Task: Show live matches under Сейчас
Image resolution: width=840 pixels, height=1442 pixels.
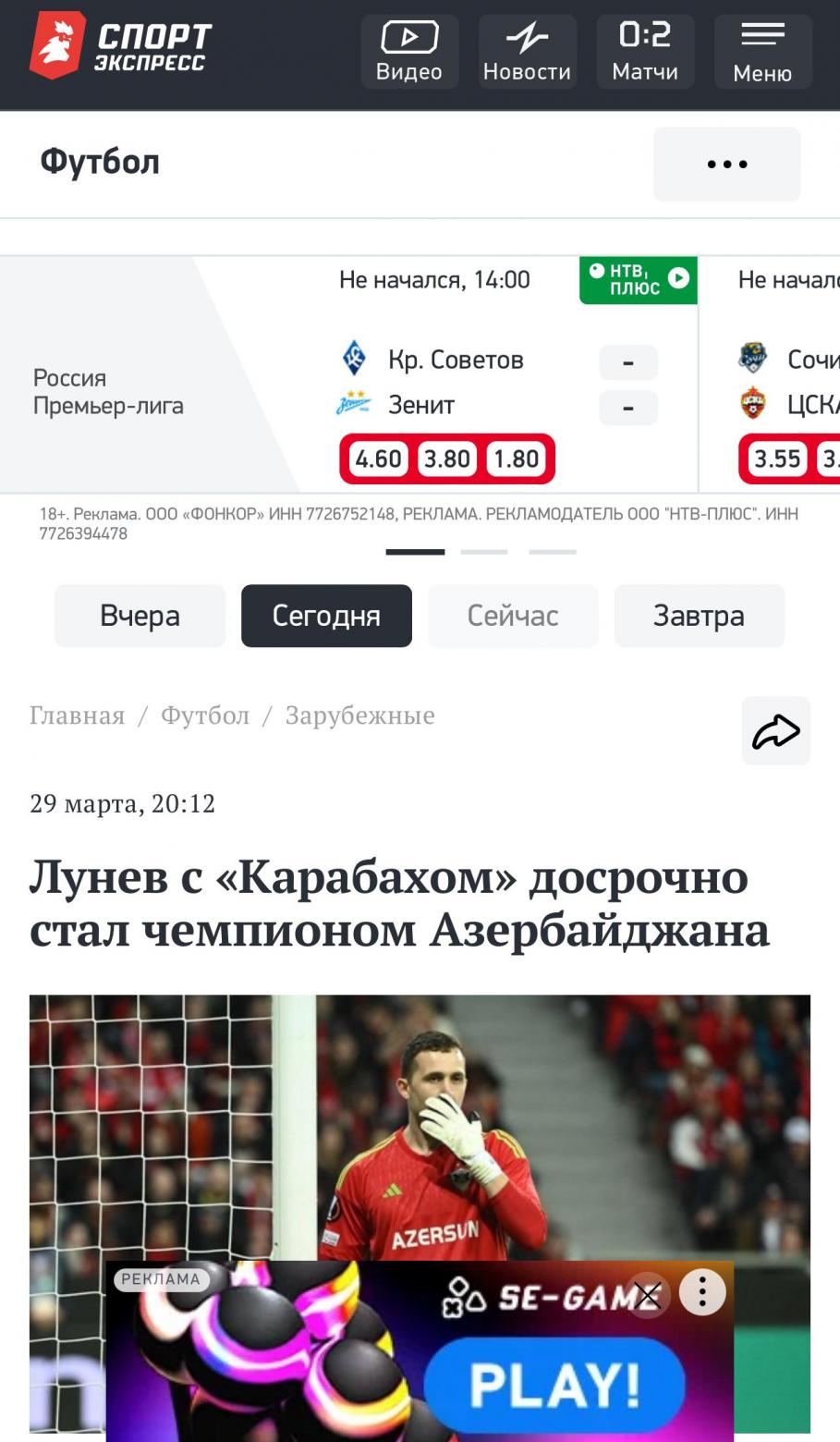Action: (x=513, y=616)
